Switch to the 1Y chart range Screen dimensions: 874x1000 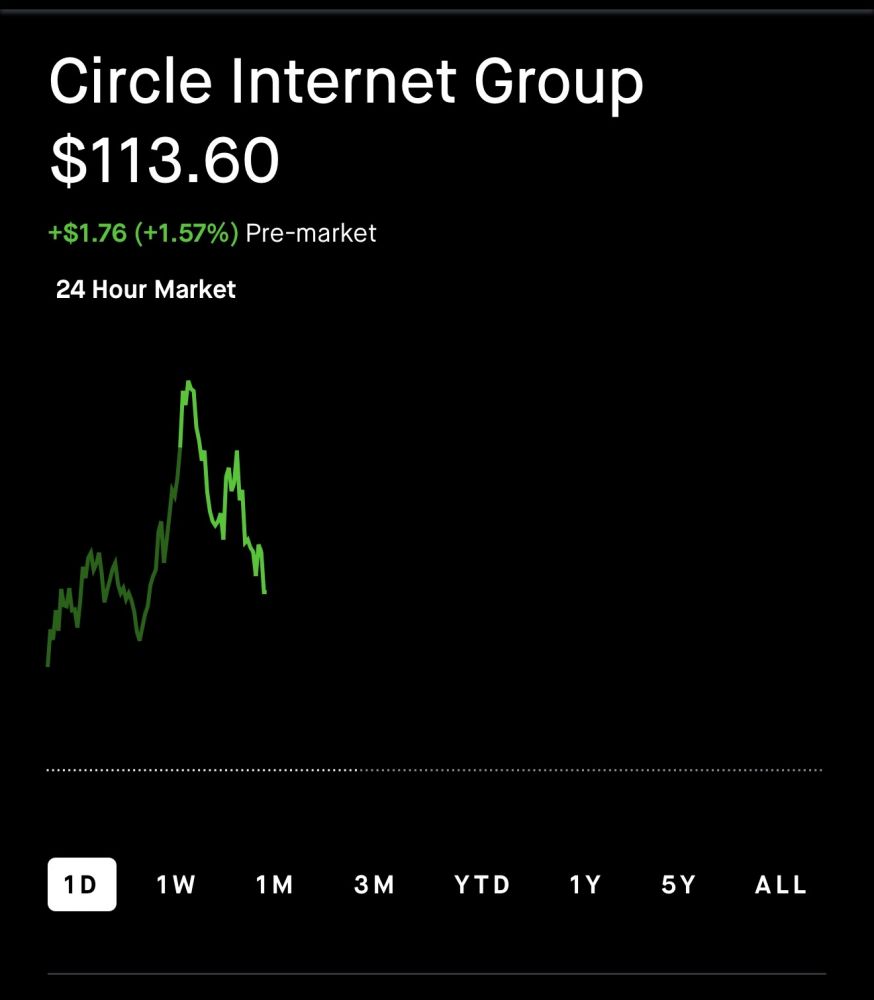tap(585, 885)
